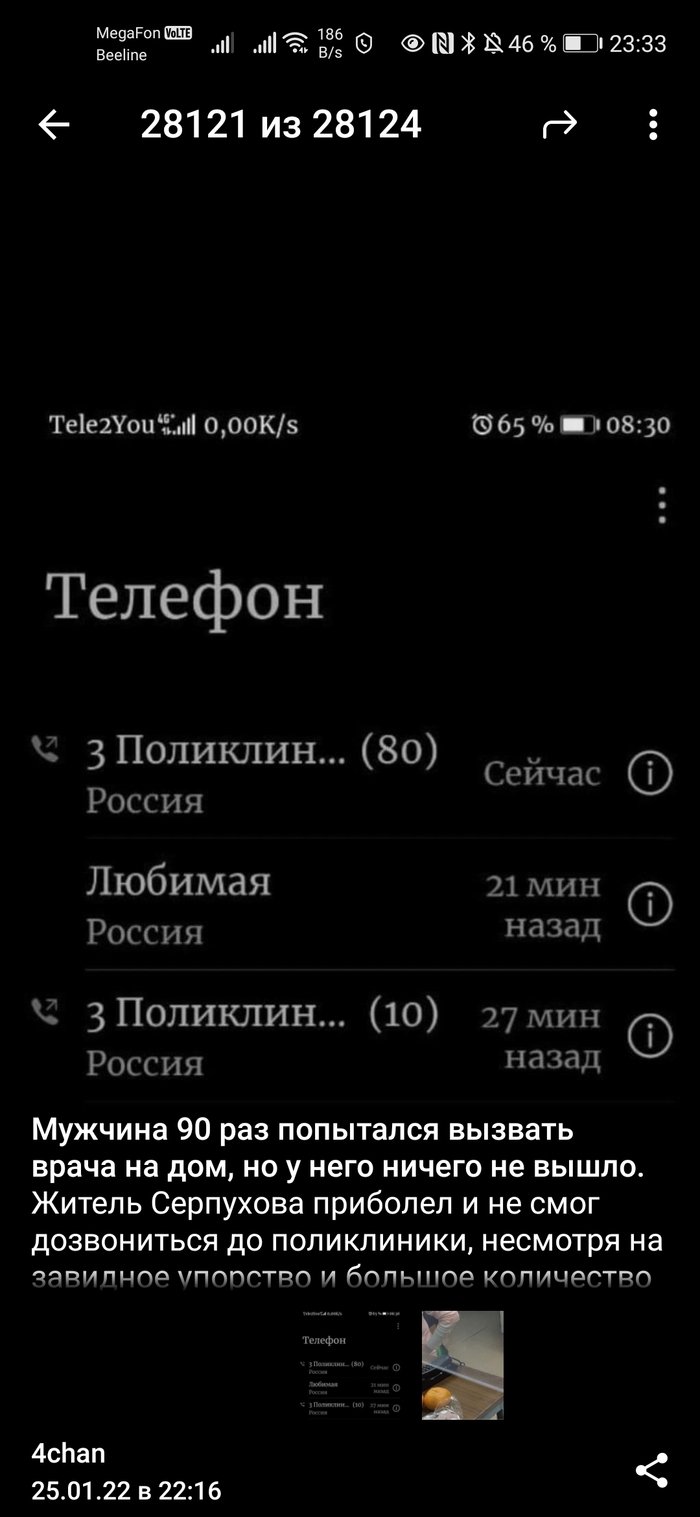Open the 4chan author page
Image resolution: width=700 pixels, height=1517 pixels.
tap(68, 1453)
